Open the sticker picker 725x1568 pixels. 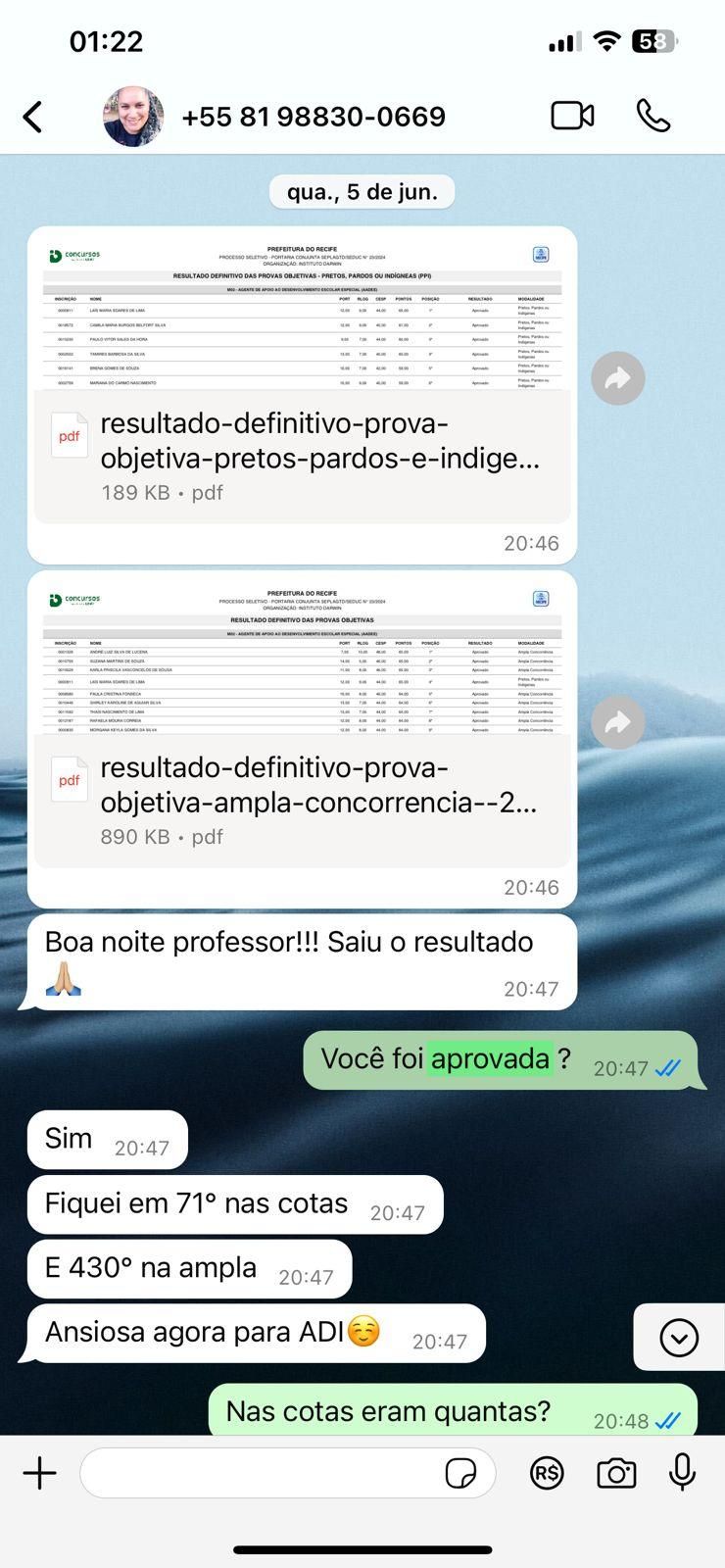pos(460,1473)
